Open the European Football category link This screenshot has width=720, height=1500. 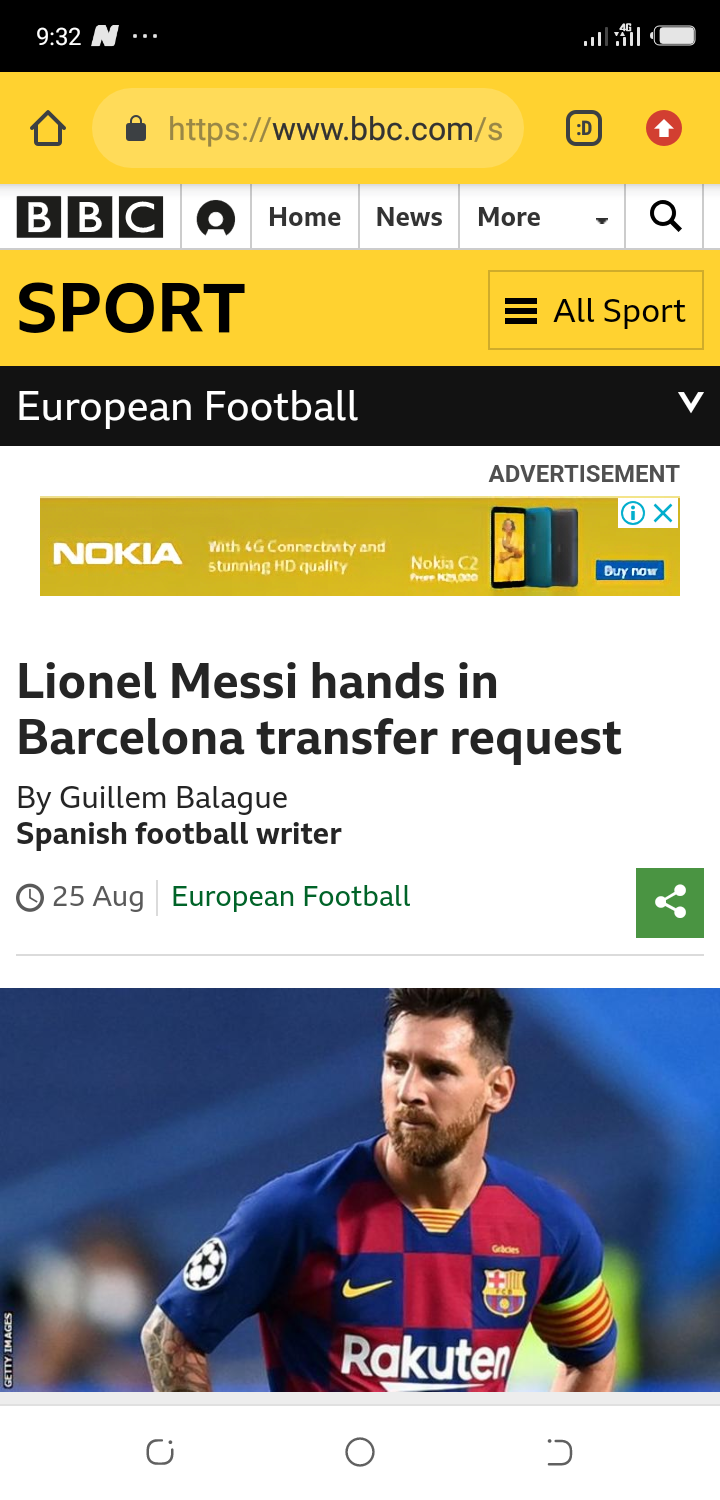[x=290, y=896]
